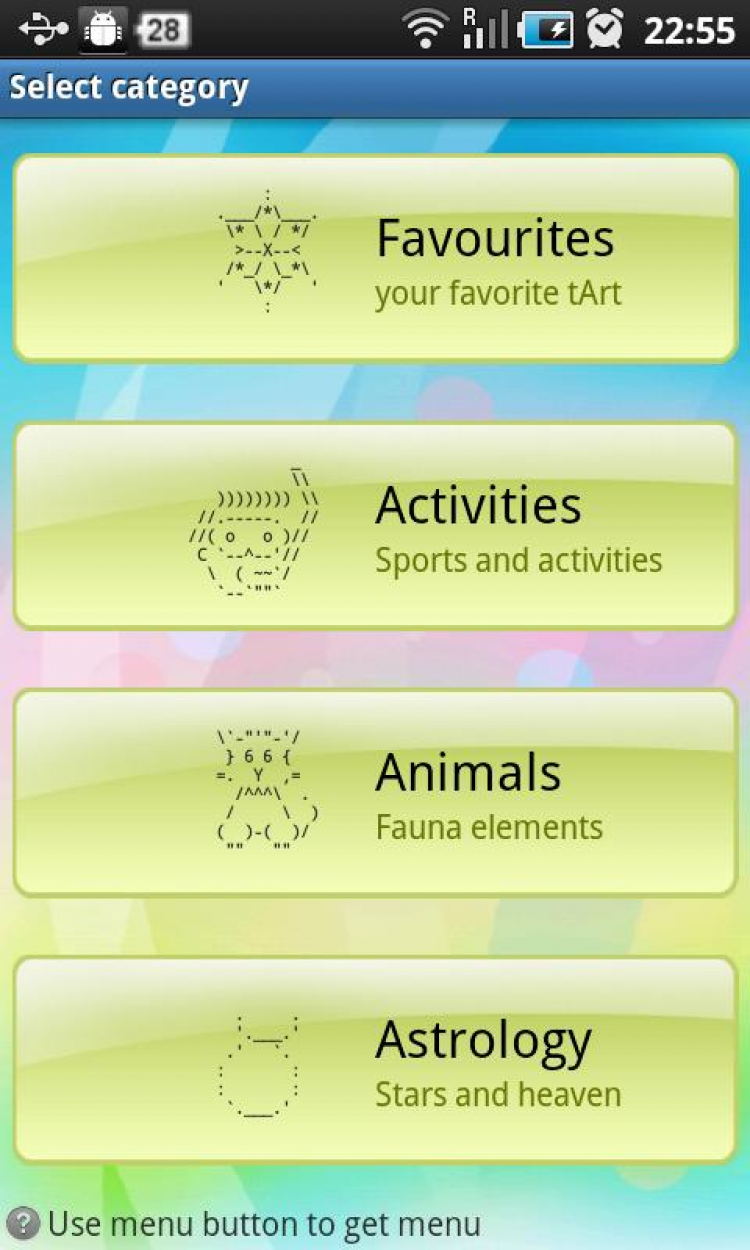
Task: Tap the Astrology category card
Action: tap(375, 1060)
